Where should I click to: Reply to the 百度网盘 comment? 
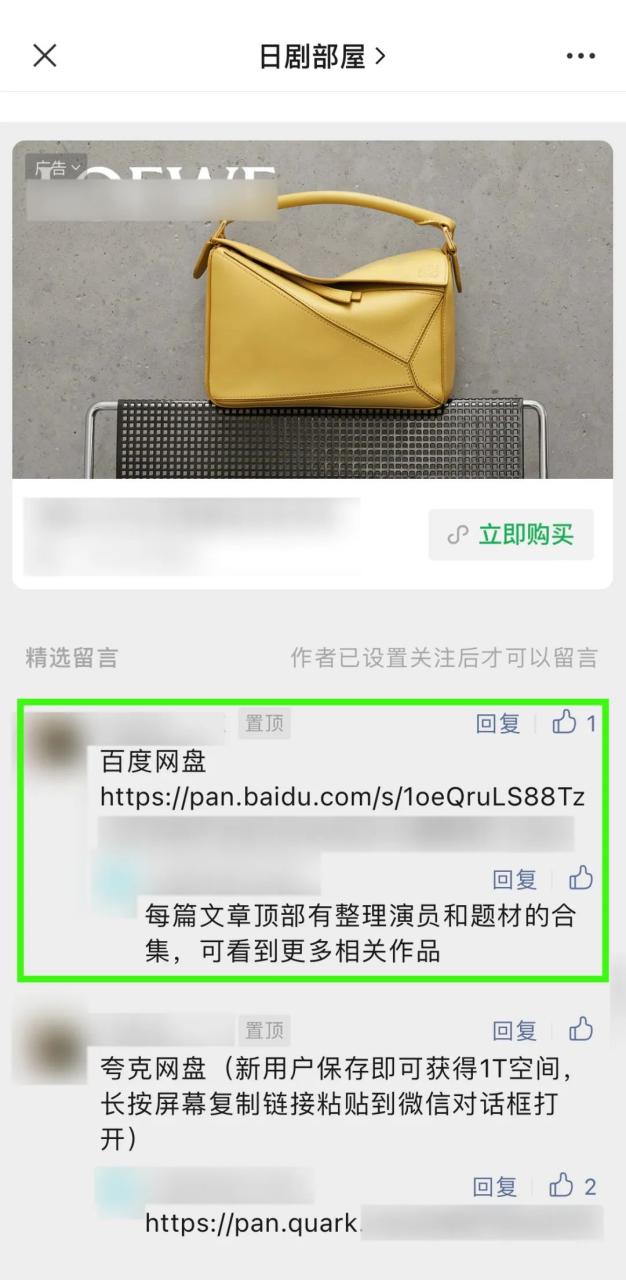tap(498, 724)
